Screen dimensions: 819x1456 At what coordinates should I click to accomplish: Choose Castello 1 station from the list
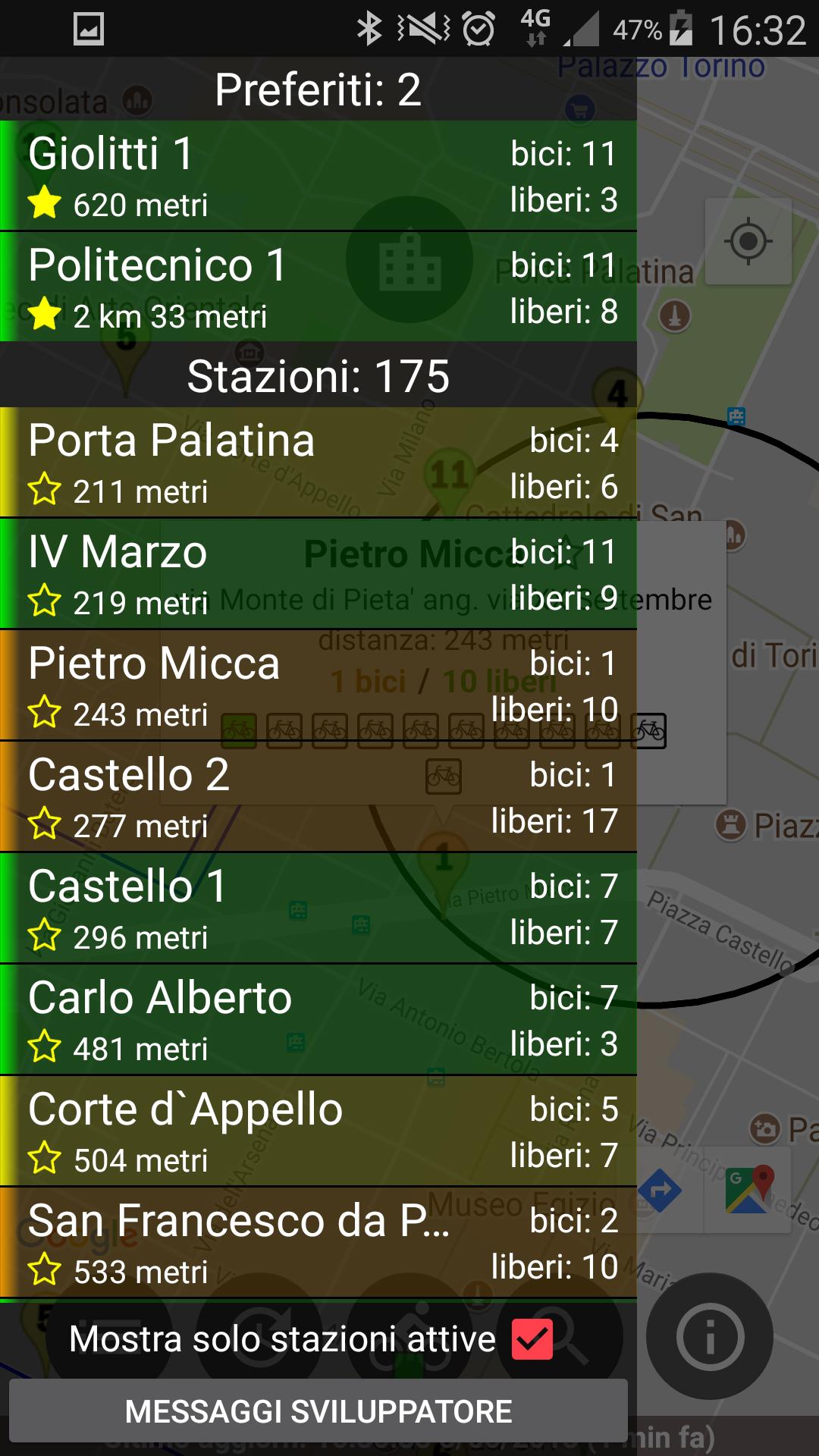(318, 908)
